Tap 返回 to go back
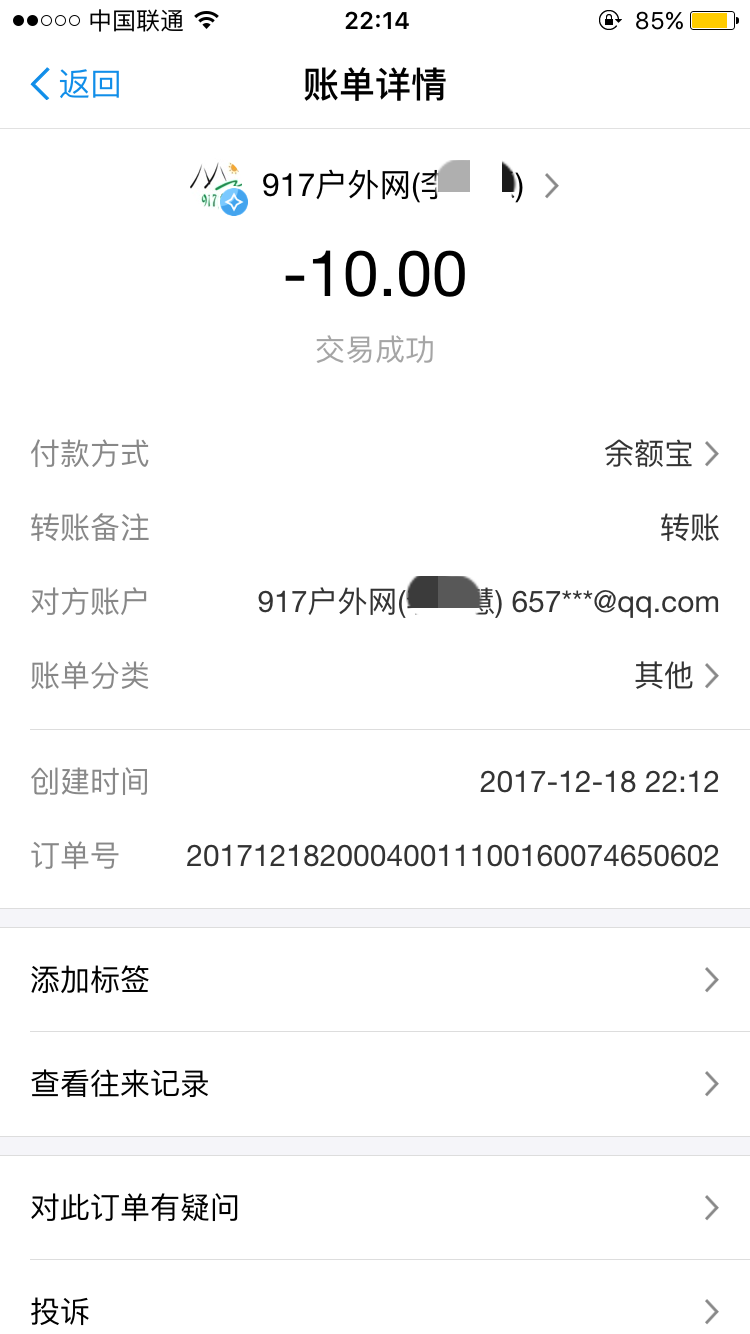 [x=75, y=86]
